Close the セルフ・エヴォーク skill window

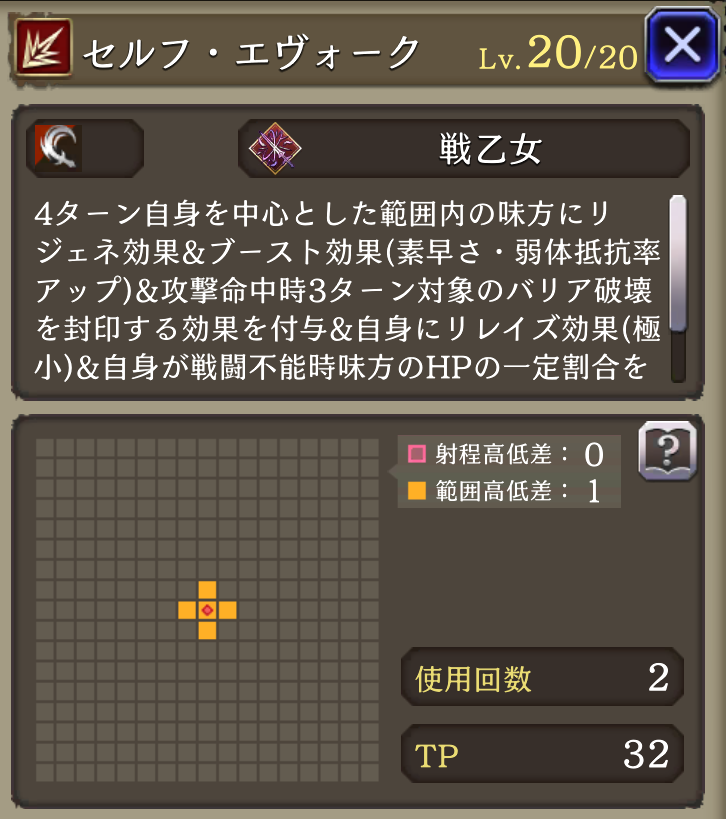pyautogui.click(x=683, y=46)
